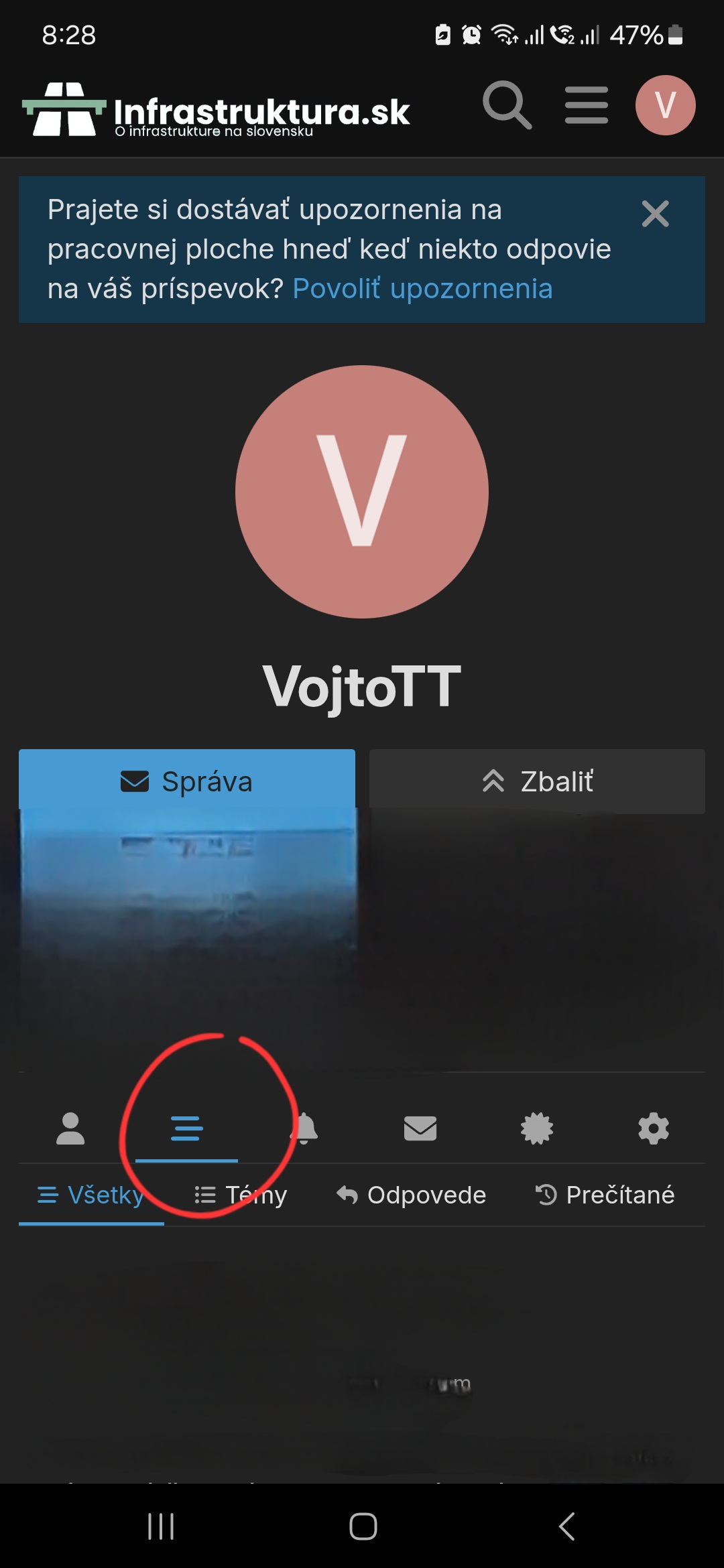Switch to the profile summary person tab

(70, 1128)
